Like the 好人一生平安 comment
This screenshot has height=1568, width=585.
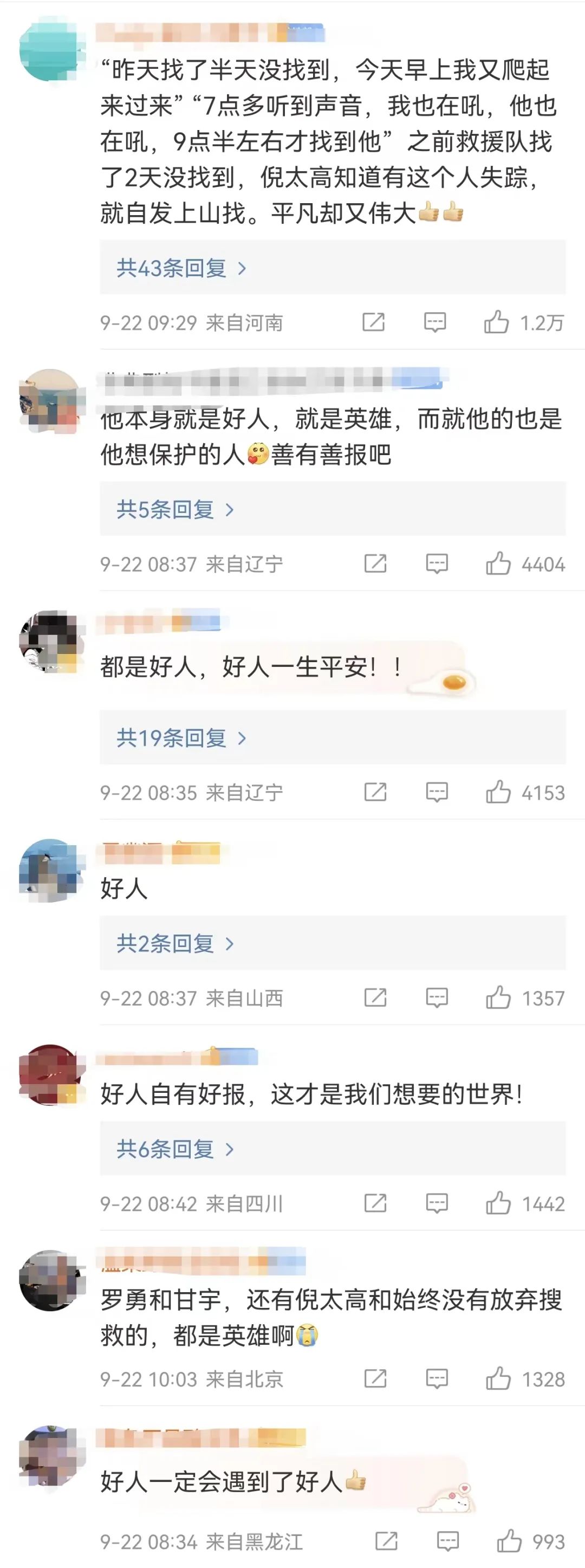point(498,792)
